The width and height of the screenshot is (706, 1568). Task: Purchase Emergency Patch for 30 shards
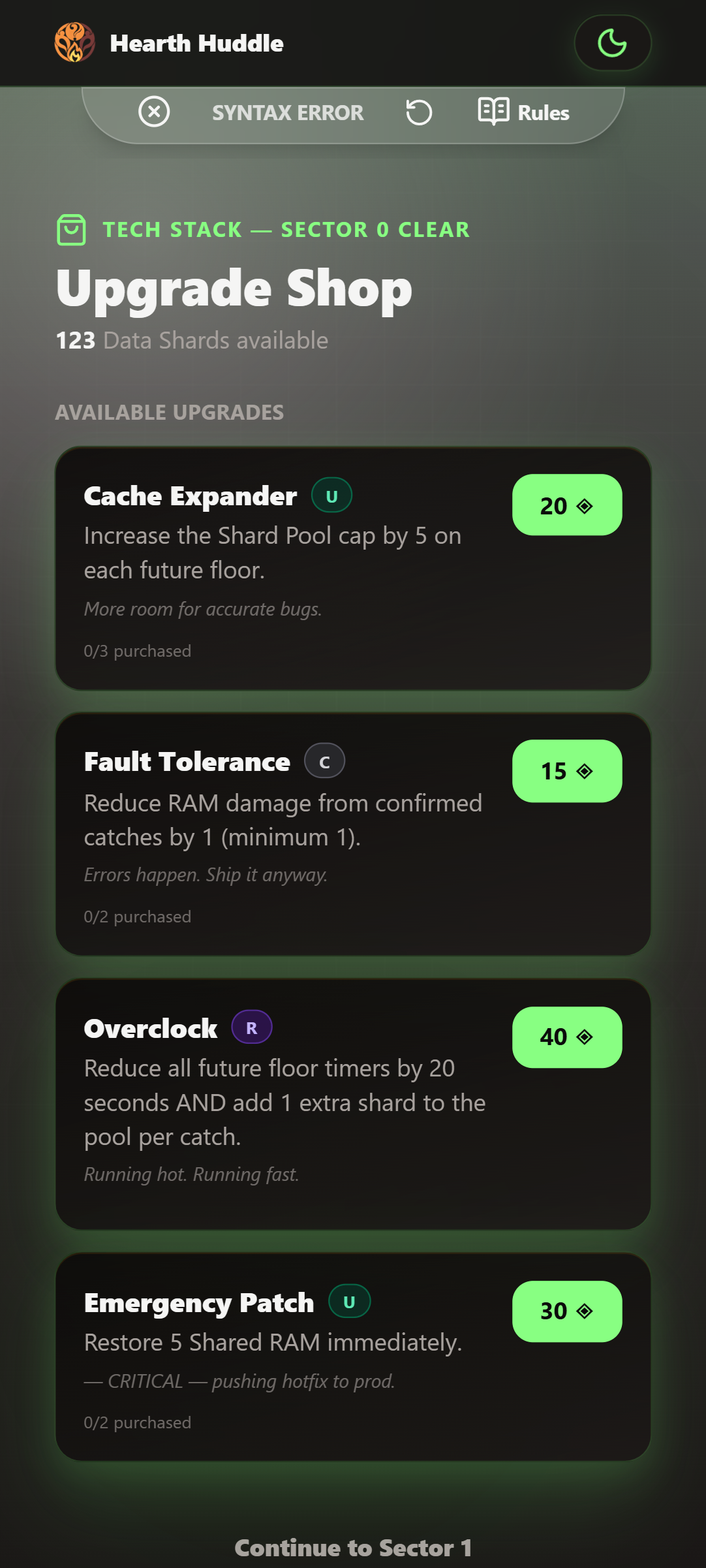[566, 1311]
